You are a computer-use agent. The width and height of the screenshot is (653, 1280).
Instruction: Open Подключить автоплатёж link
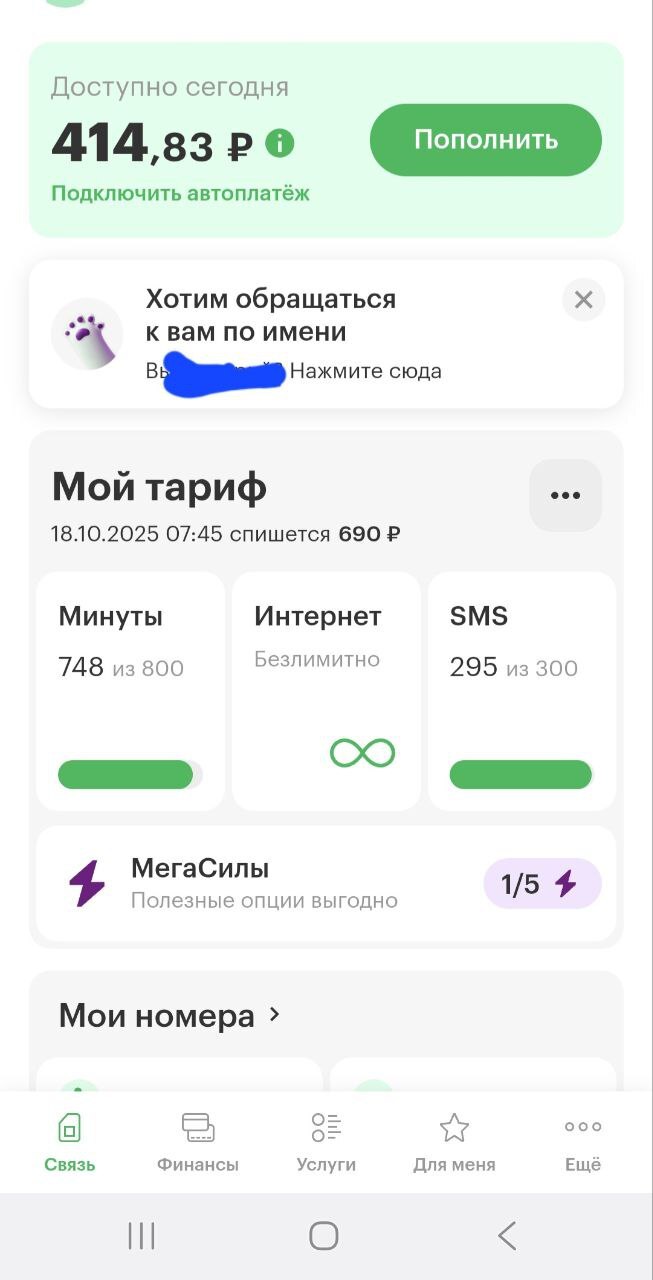180,193
